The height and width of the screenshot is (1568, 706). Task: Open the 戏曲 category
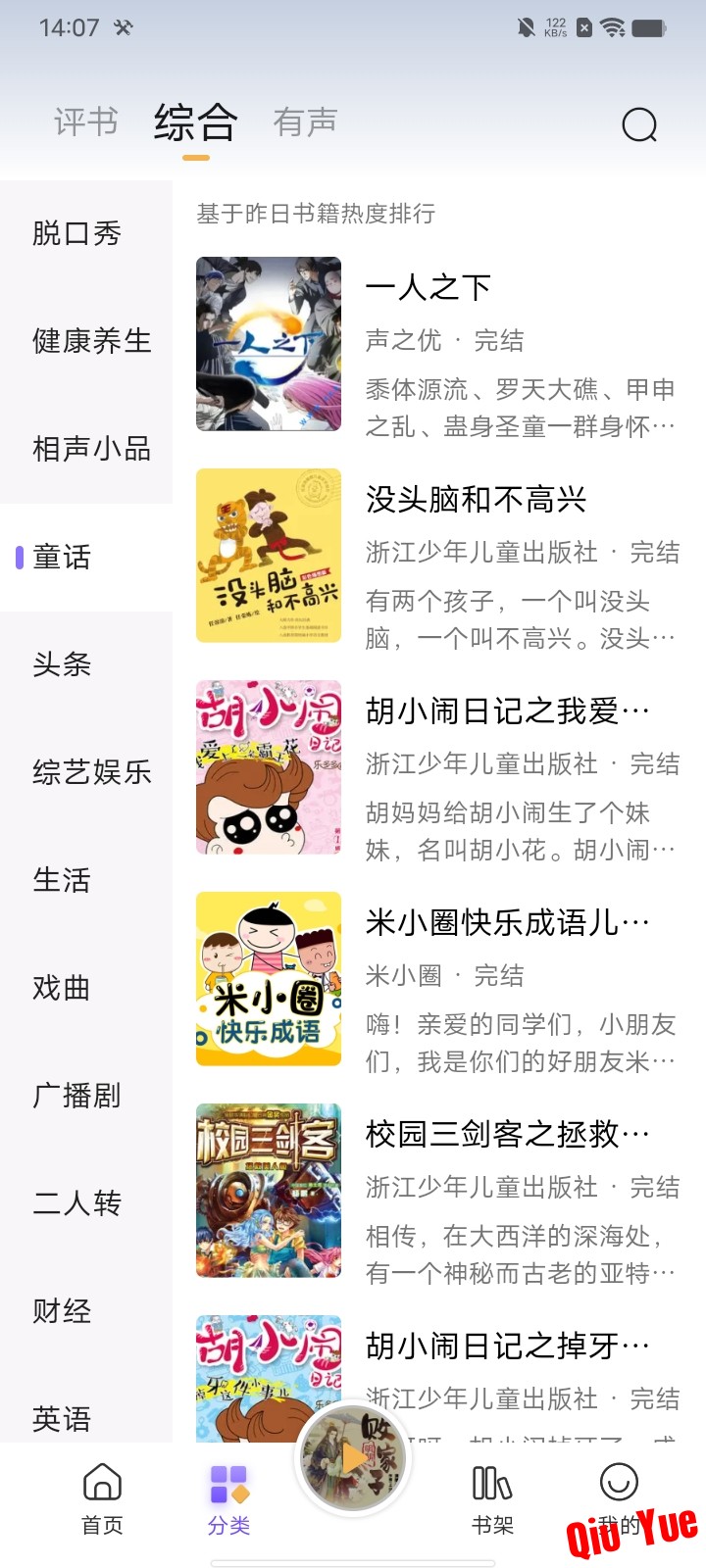click(62, 988)
